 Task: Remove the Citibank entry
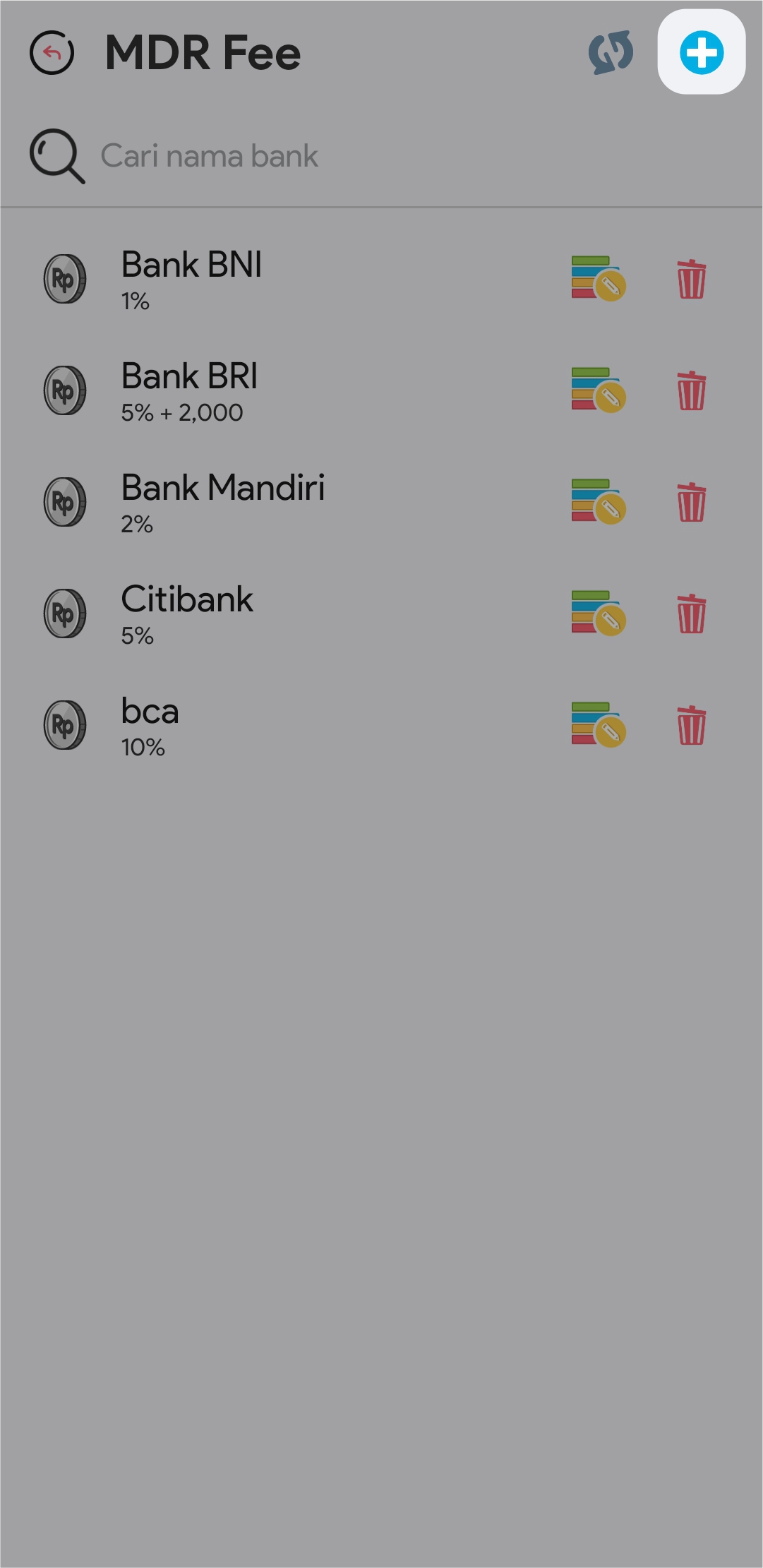point(691,614)
